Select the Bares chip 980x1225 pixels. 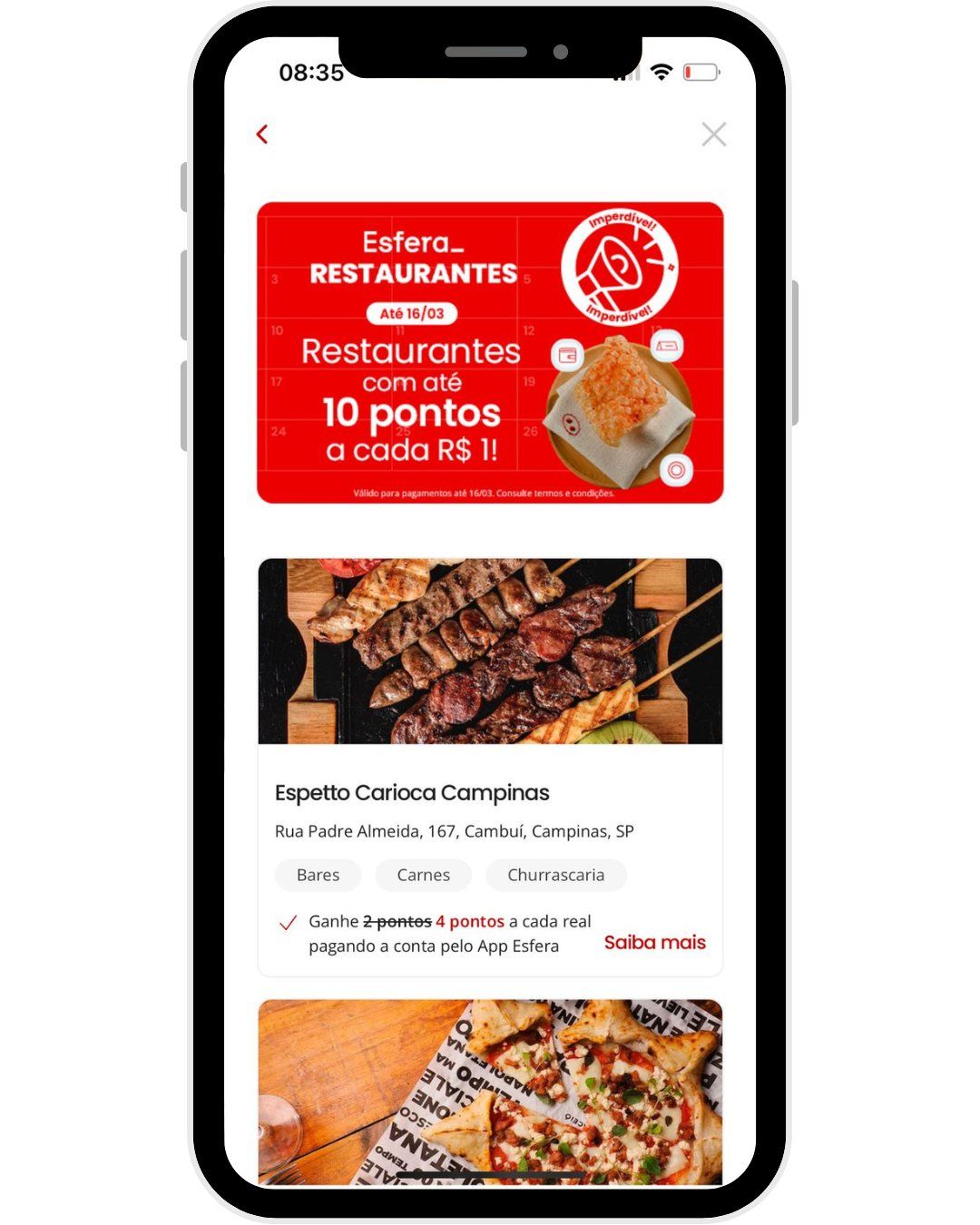pos(318,875)
